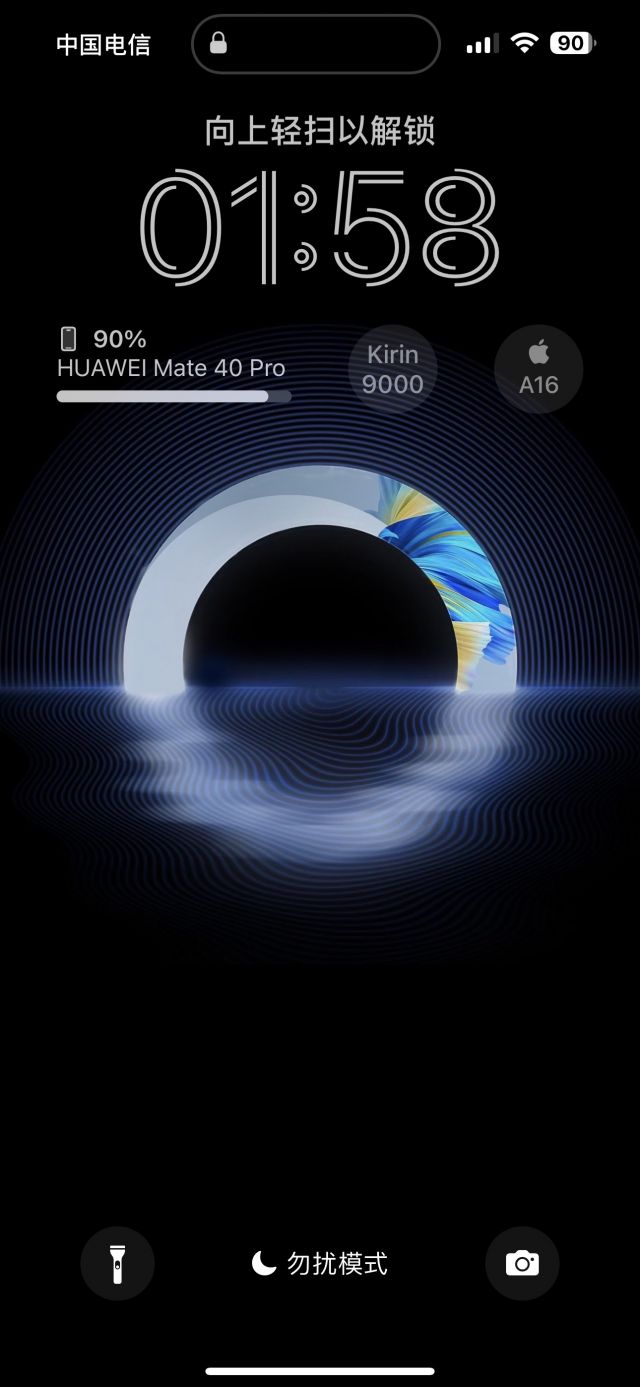Turn on the flashlight
640x1387 pixels.
pos(117,1263)
